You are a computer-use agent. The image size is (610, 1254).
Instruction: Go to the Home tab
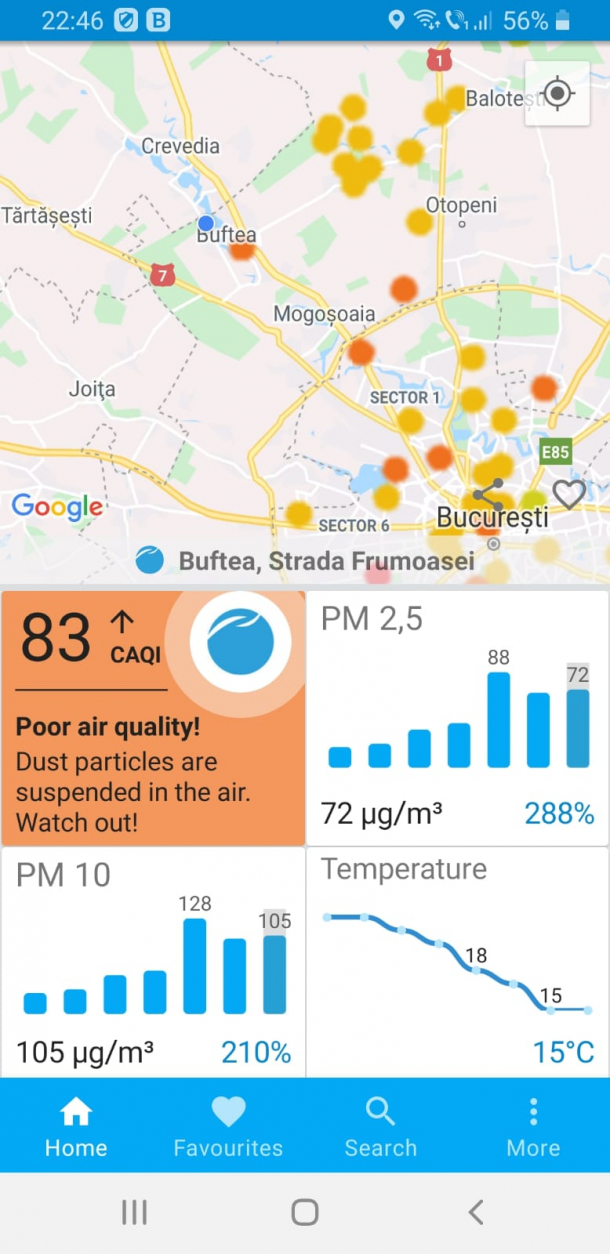[76, 1126]
